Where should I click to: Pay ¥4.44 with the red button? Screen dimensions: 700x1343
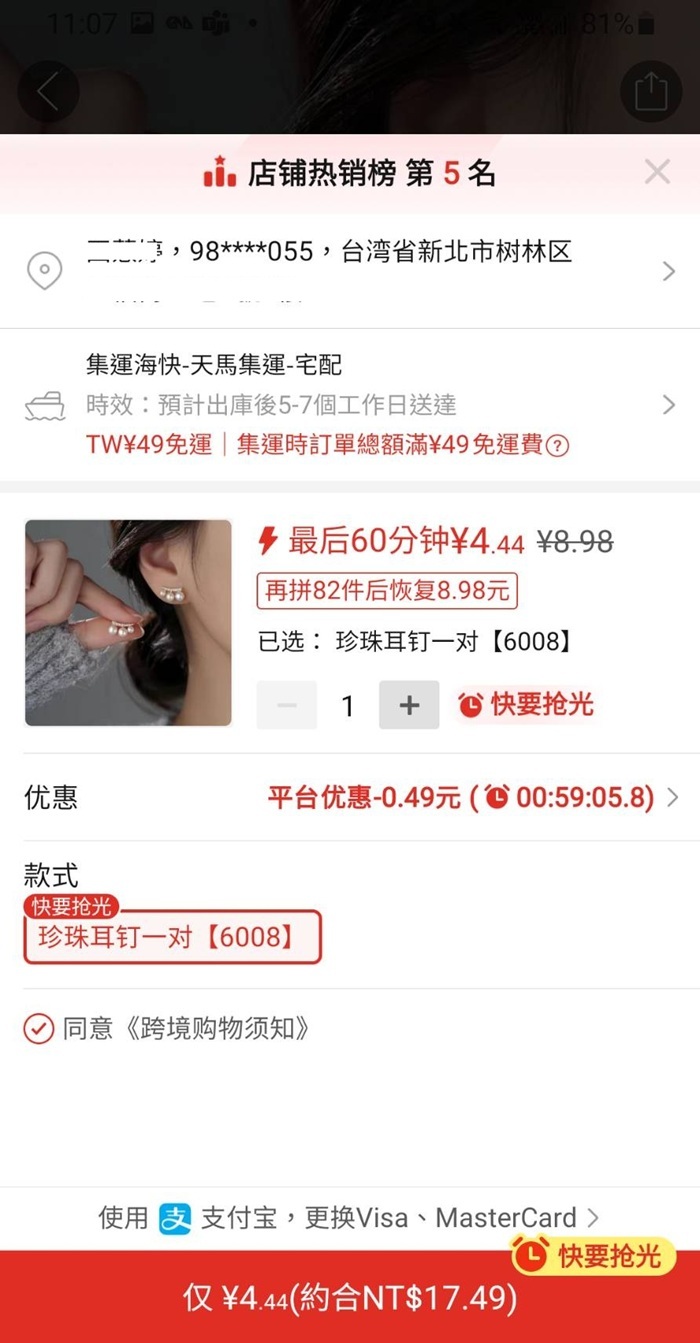pyautogui.click(x=350, y=1298)
